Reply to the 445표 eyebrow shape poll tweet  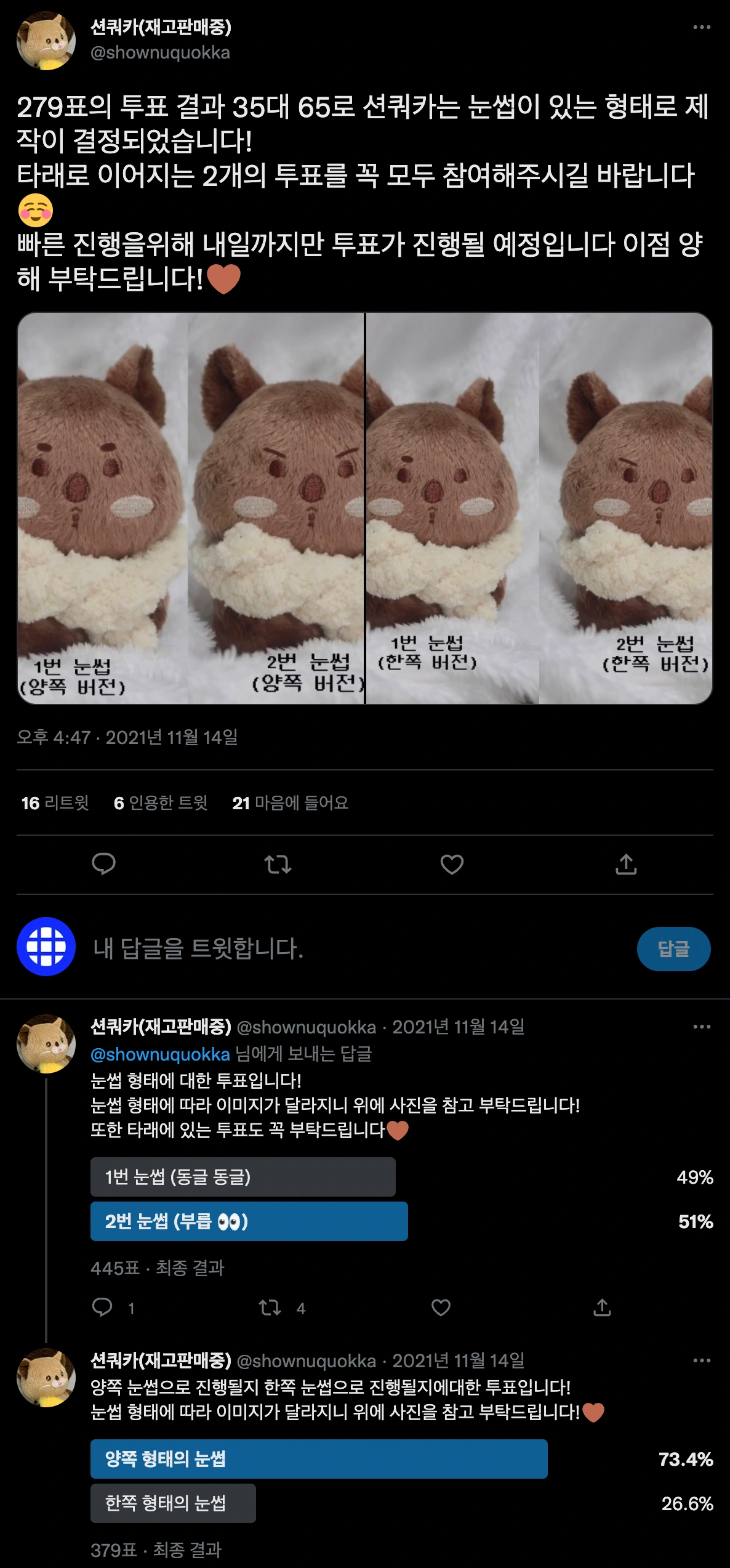(102, 1308)
